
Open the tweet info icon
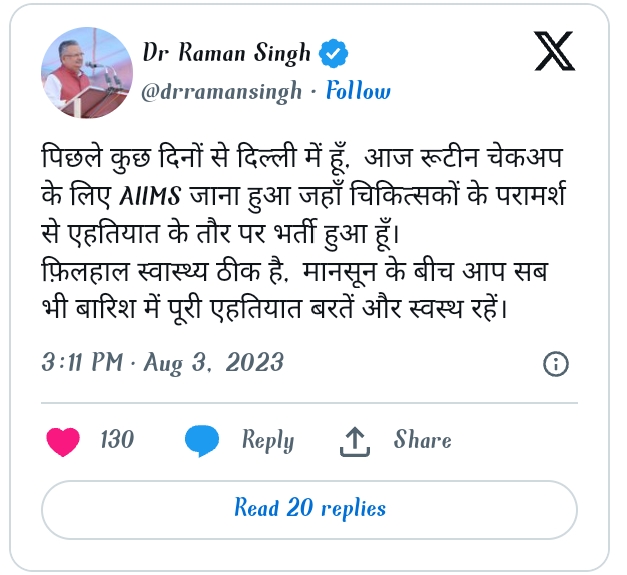[555, 364]
